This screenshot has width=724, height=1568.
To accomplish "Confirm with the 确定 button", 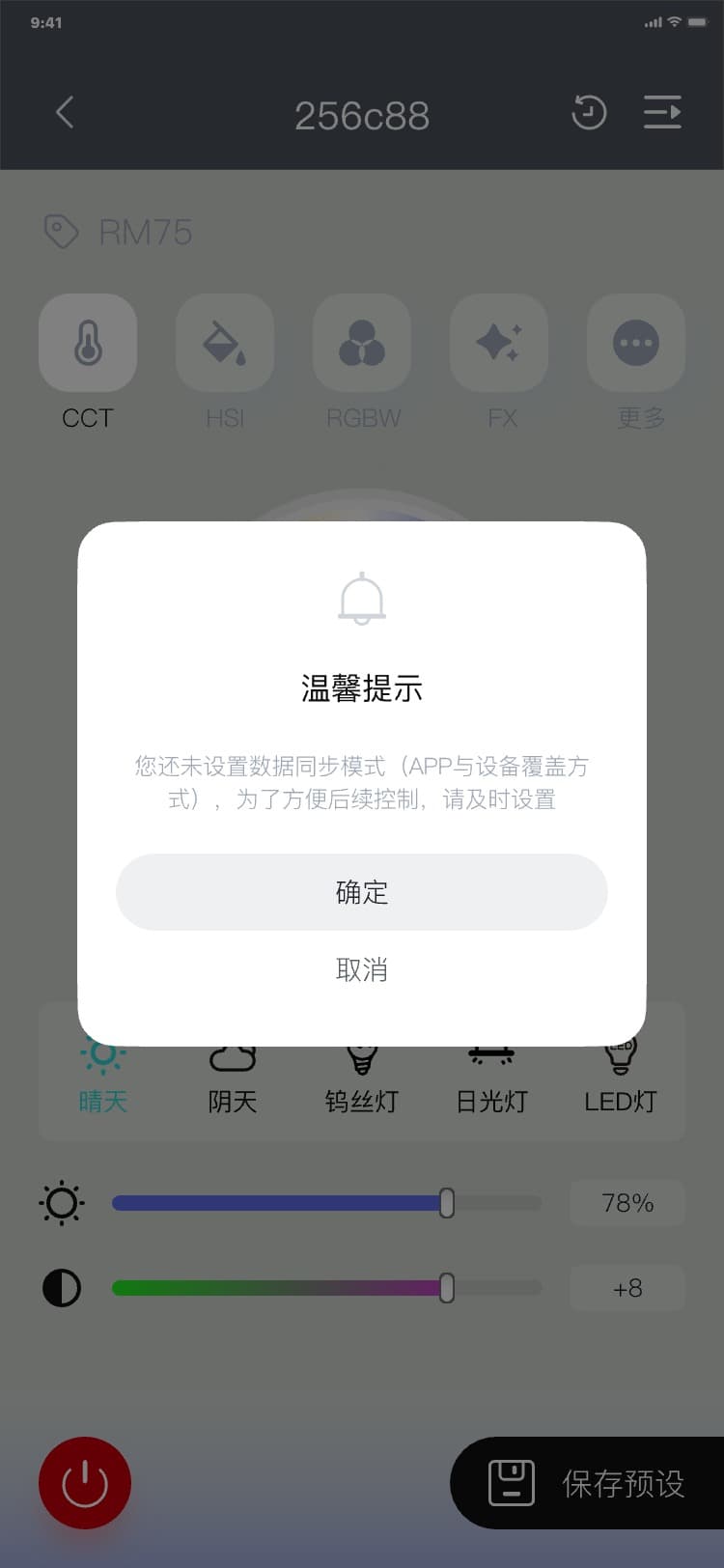I will pyautogui.click(x=361, y=892).
